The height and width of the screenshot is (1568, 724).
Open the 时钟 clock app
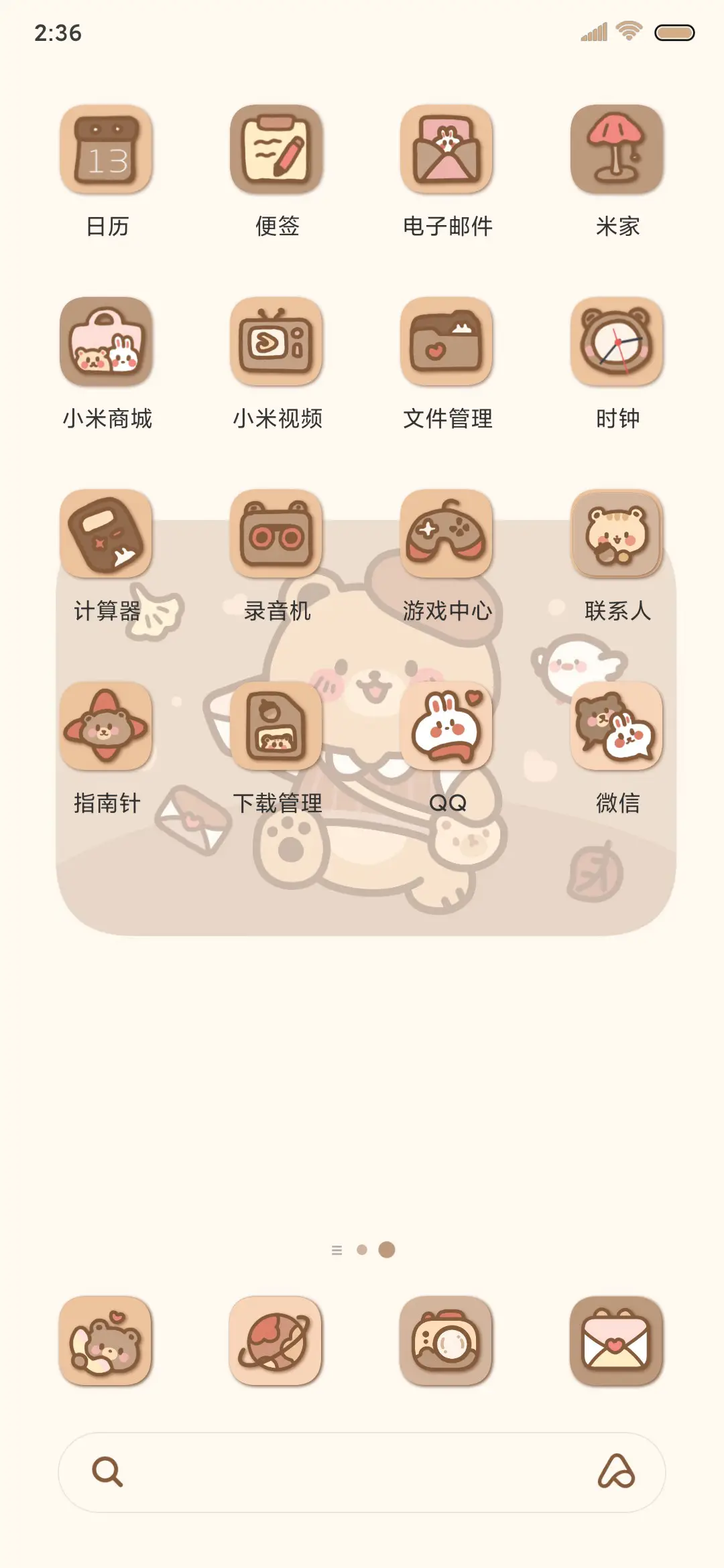tap(617, 342)
